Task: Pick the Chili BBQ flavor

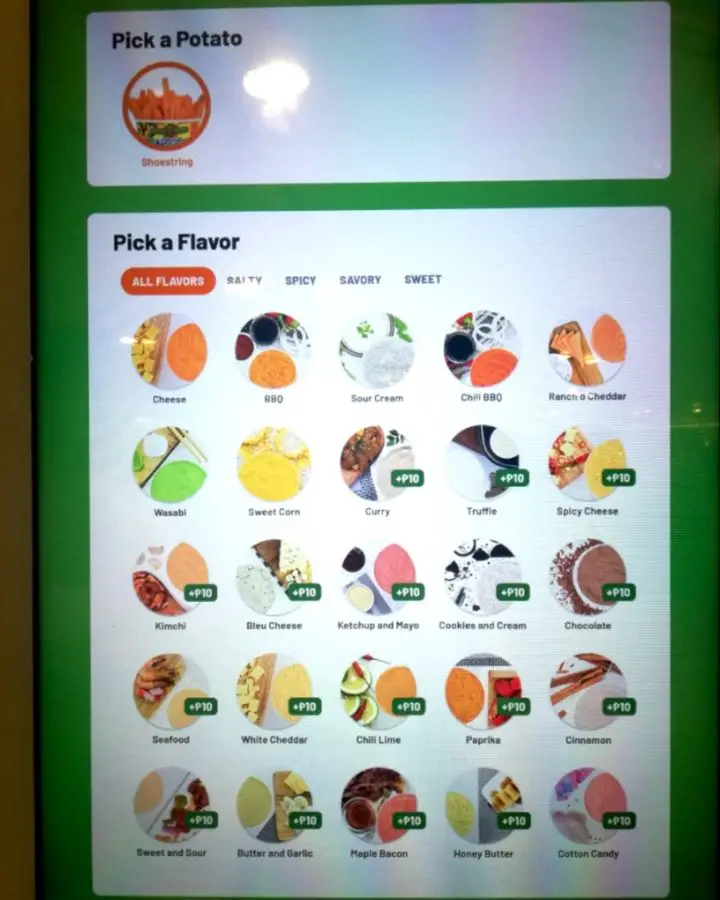Action: click(482, 350)
